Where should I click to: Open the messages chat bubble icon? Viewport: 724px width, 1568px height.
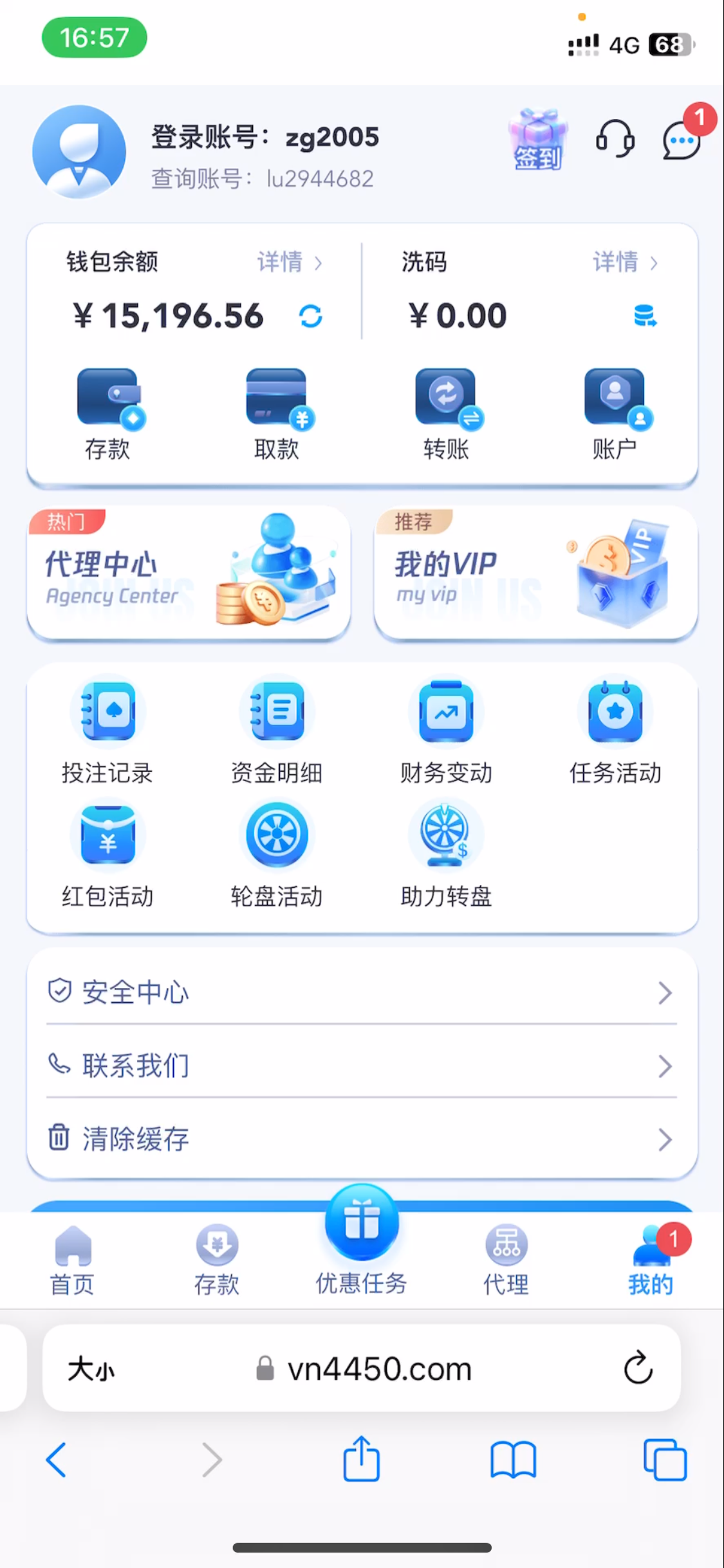coord(682,140)
